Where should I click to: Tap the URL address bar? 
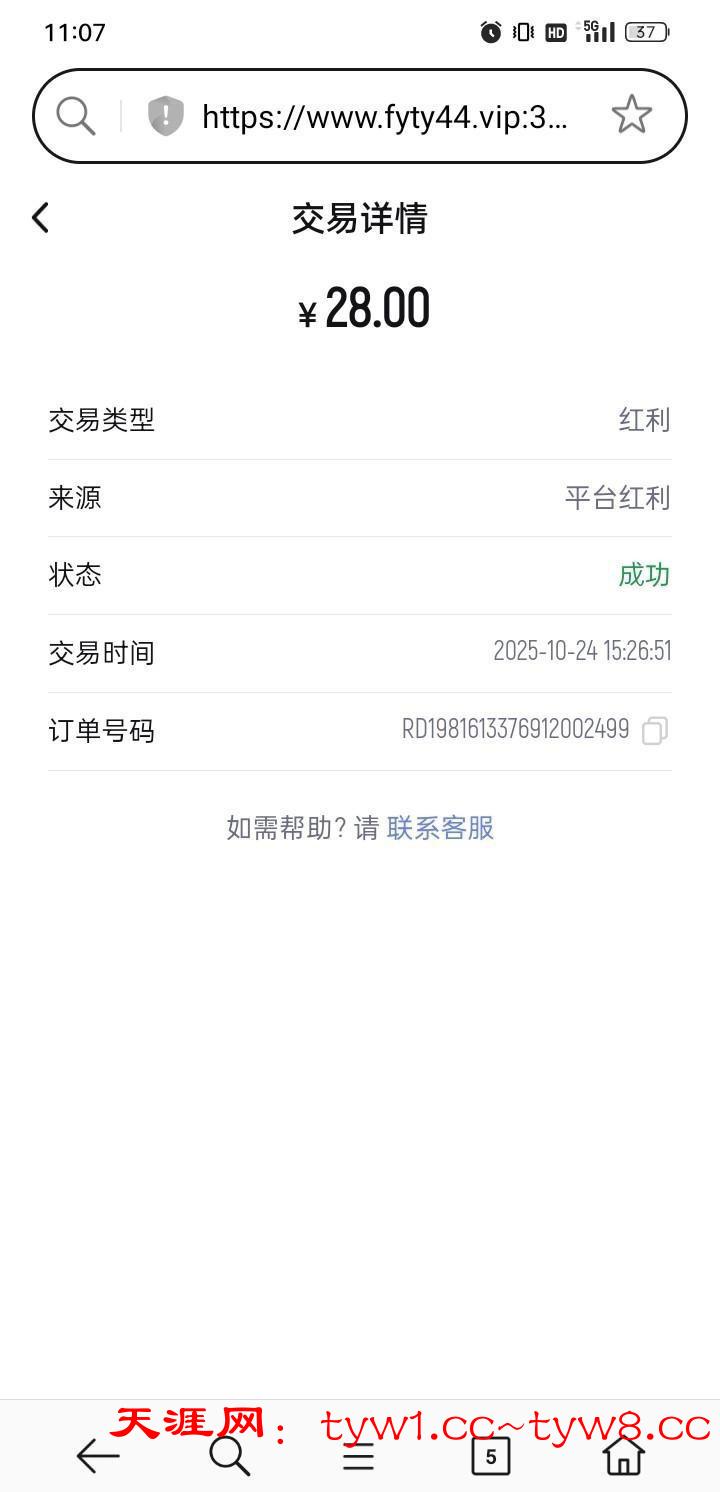click(x=385, y=117)
